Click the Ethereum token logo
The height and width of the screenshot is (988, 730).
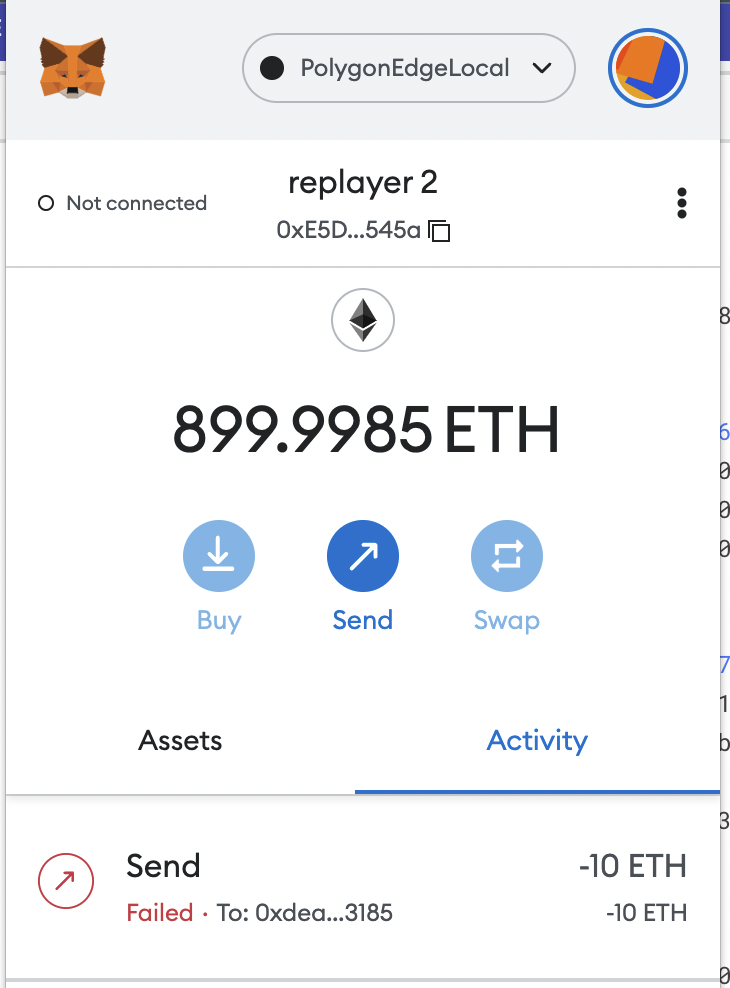pos(362,320)
